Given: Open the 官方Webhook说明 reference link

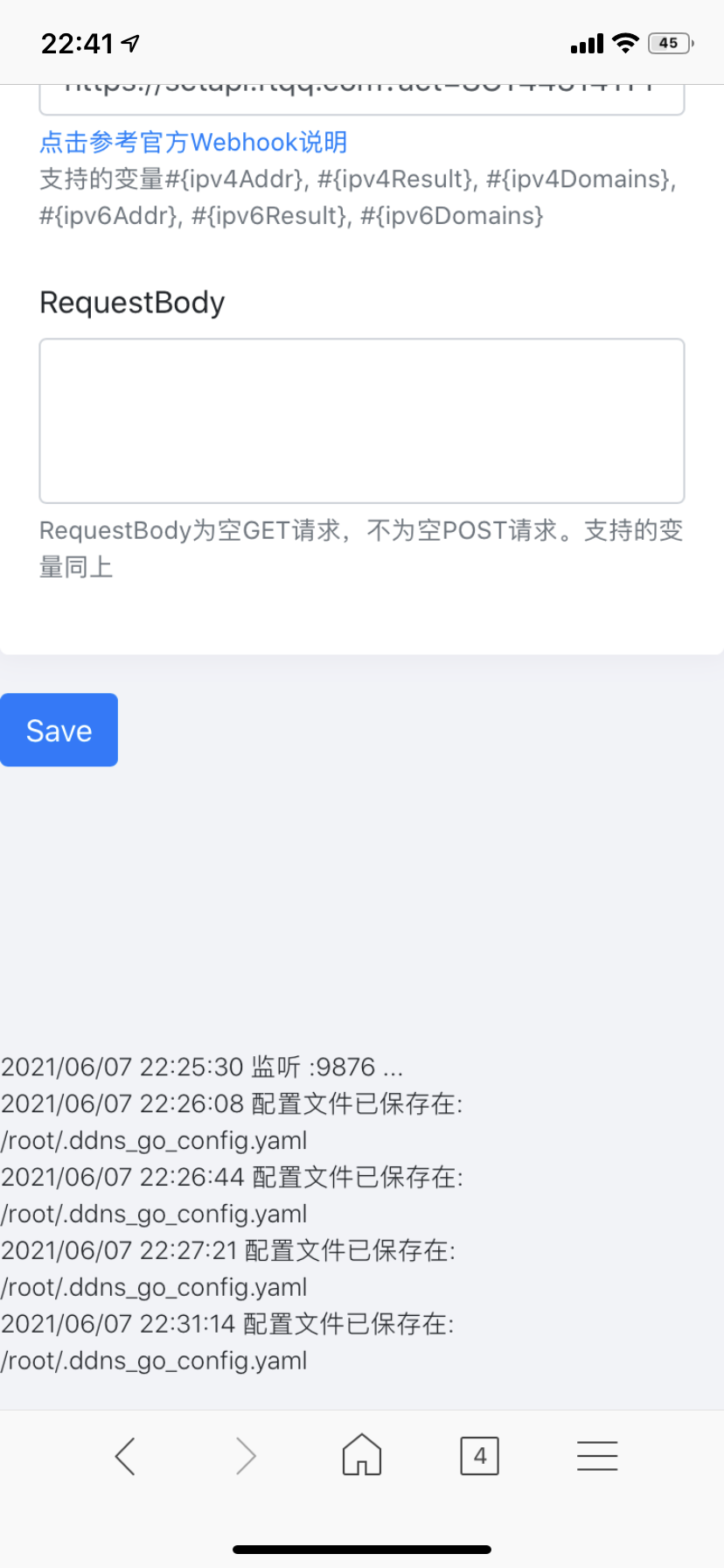Looking at the screenshot, I should (x=193, y=142).
